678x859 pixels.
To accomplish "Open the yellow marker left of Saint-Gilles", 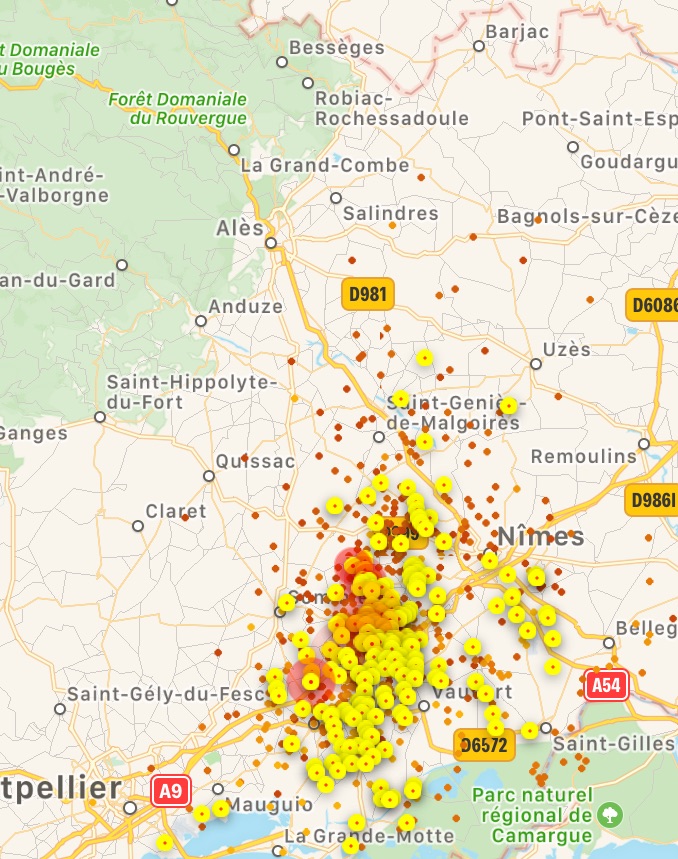I will coord(530,730).
